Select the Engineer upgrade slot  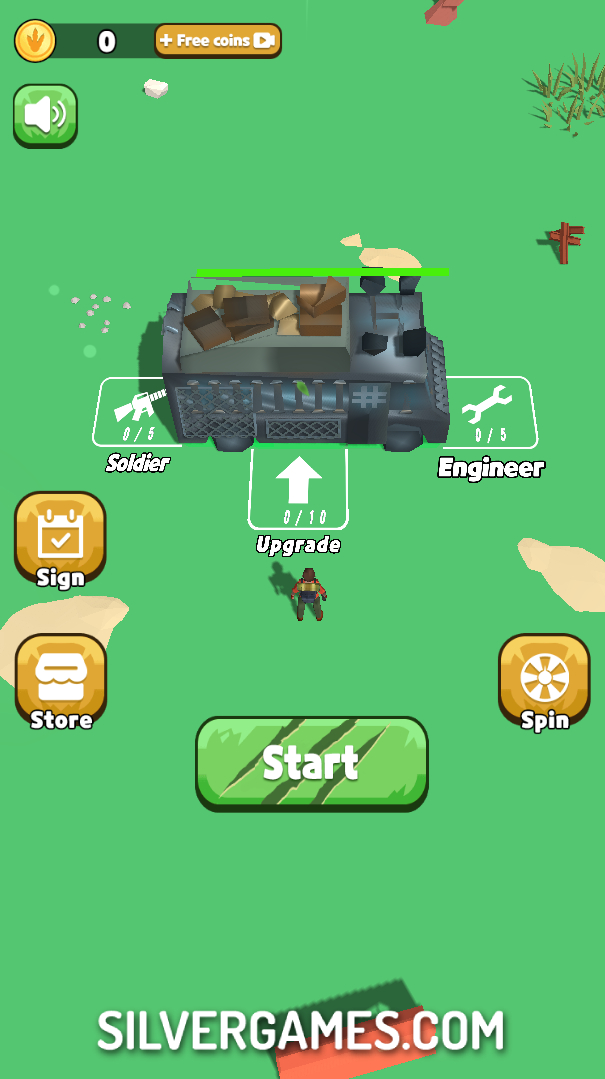(x=490, y=411)
